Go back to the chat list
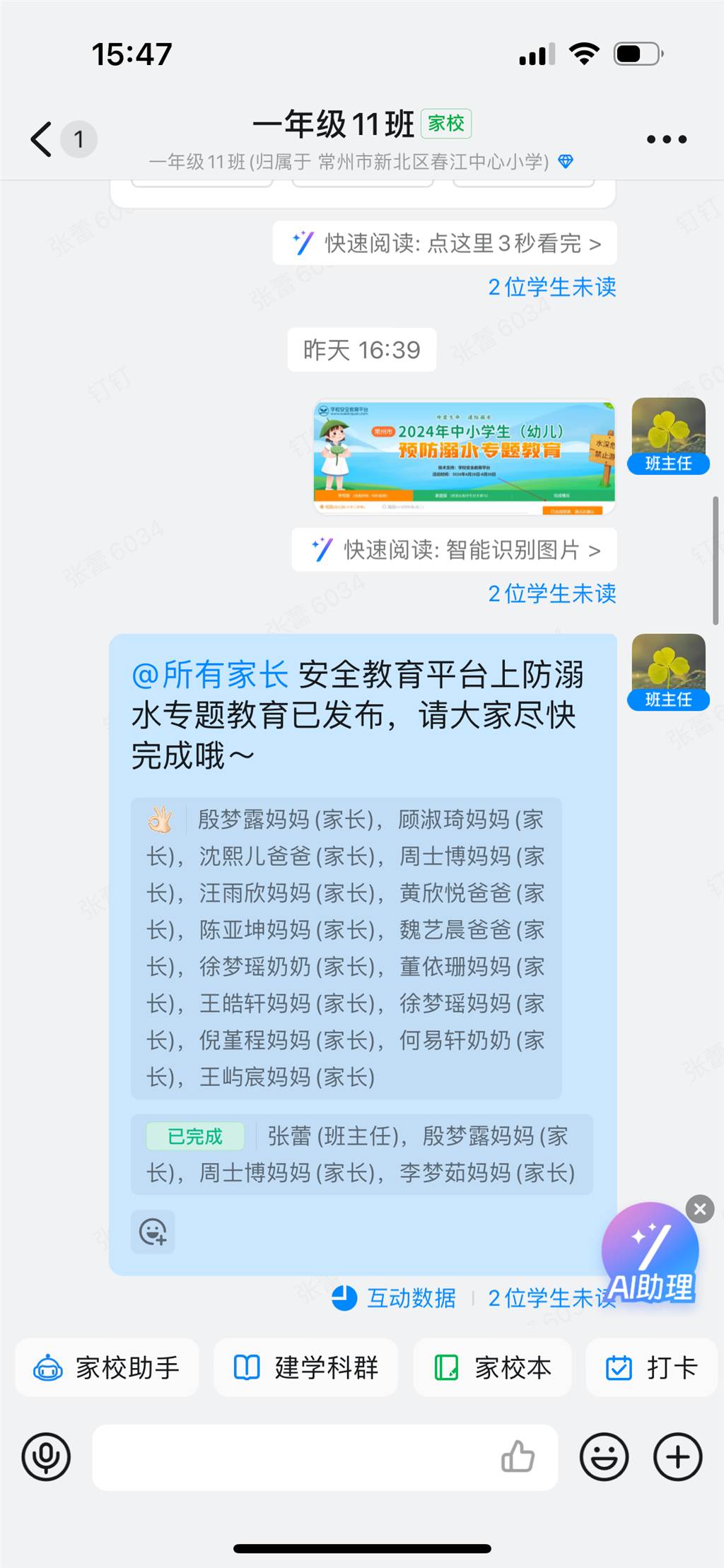The image size is (724, 1568). 42,139
